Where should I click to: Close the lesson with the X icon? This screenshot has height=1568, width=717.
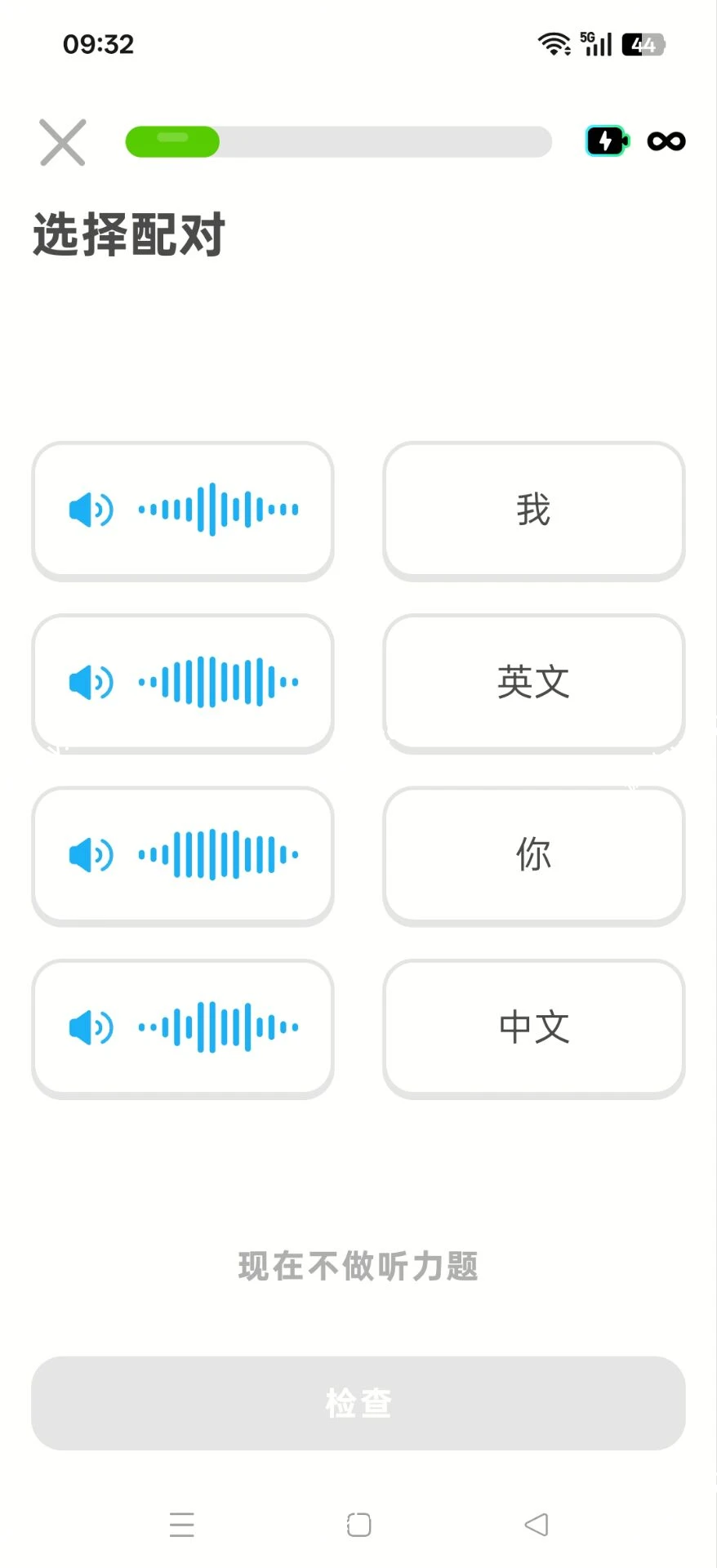point(61,141)
